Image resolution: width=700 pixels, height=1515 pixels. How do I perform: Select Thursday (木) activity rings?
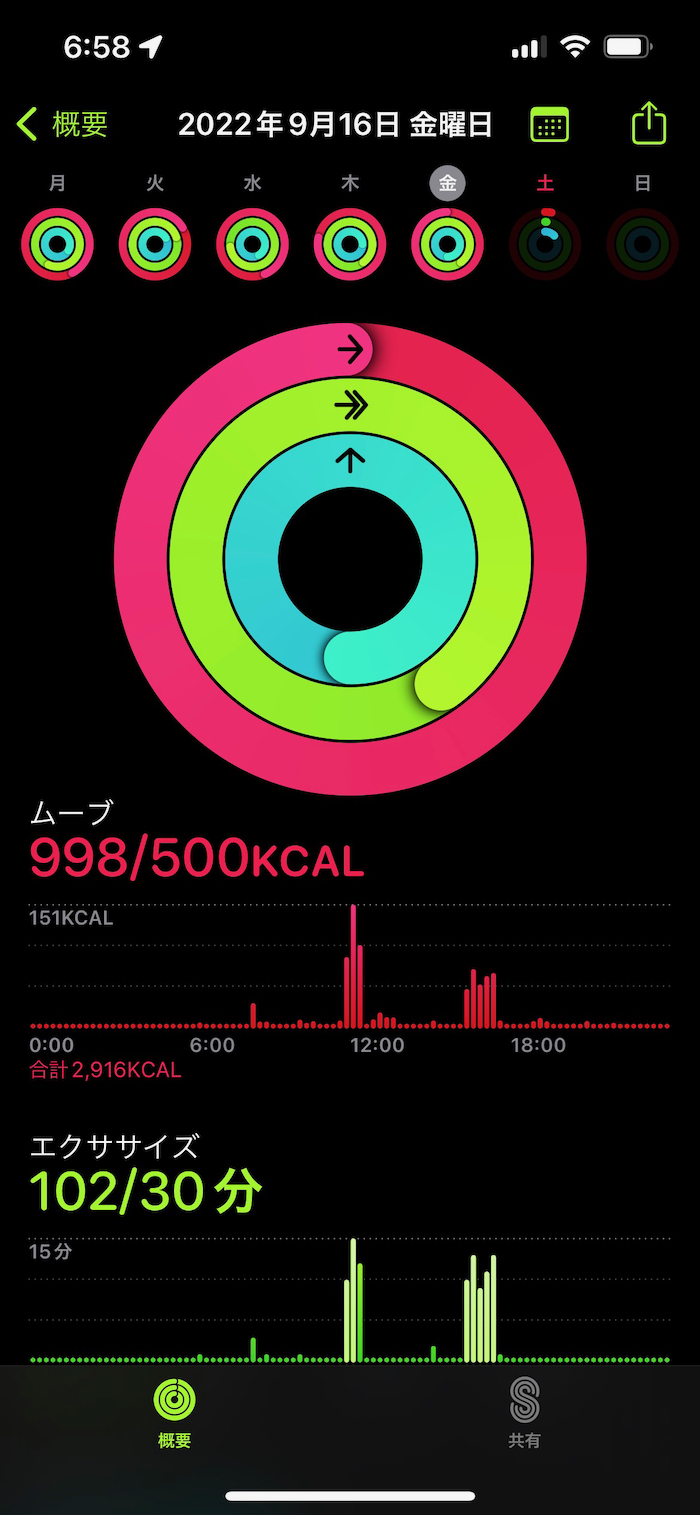pyautogui.click(x=350, y=244)
